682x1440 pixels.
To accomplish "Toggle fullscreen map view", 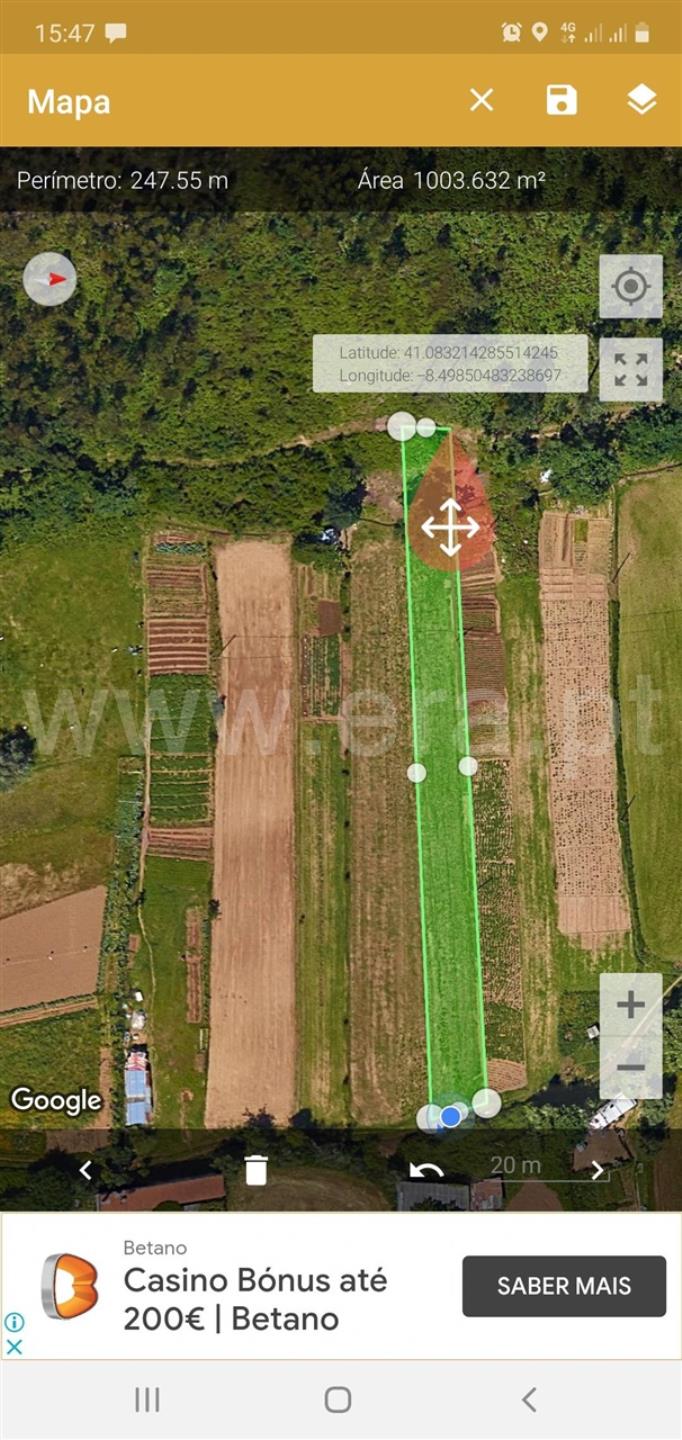I will pos(630,369).
